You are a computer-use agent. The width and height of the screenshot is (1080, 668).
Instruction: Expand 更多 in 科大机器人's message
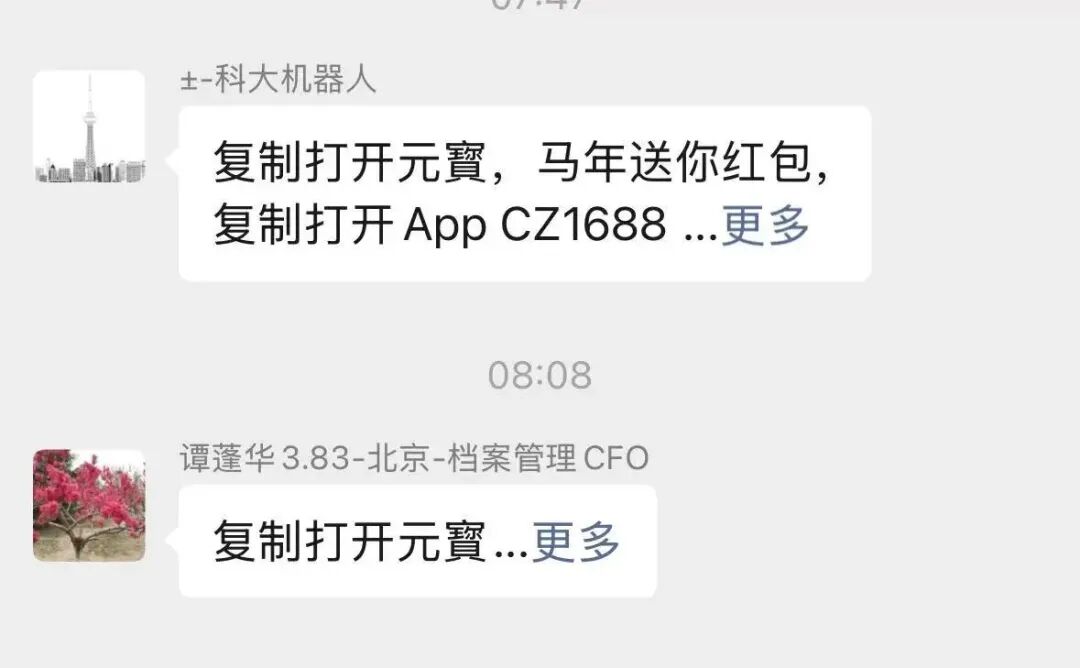coord(765,226)
